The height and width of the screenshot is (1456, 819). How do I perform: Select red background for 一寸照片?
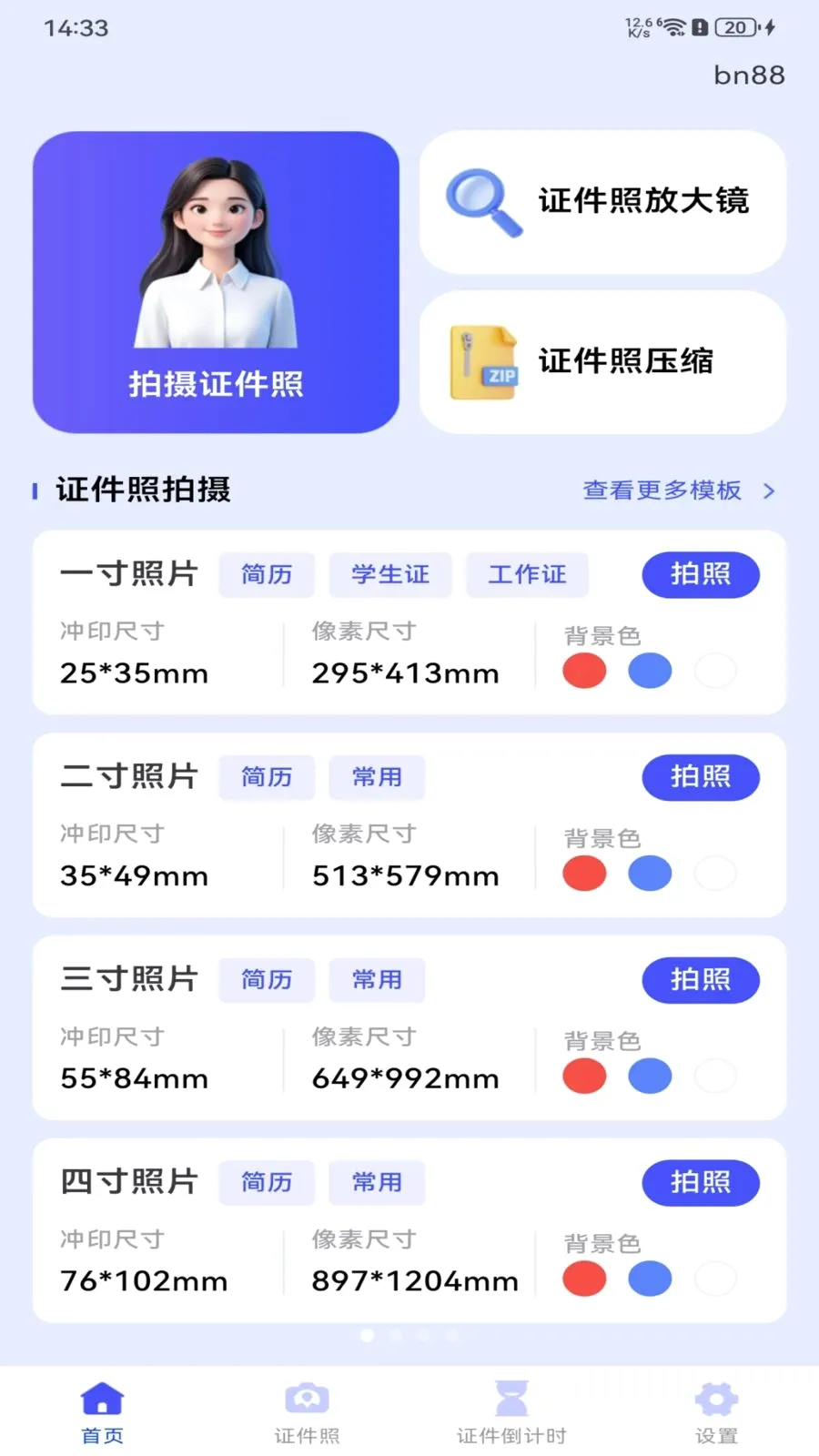pos(584,671)
